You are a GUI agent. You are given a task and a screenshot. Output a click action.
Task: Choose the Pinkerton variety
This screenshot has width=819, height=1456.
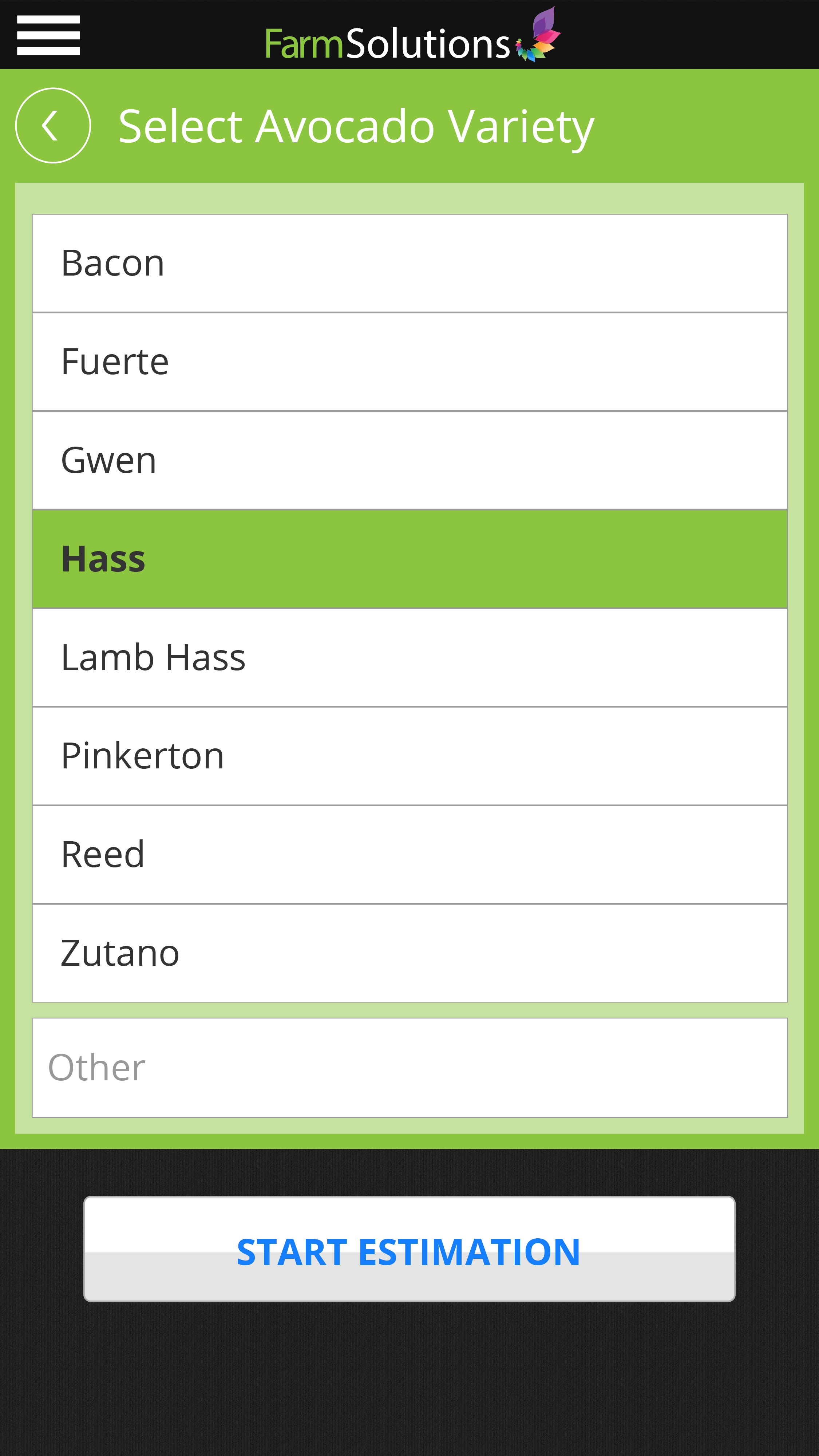(x=409, y=756)
